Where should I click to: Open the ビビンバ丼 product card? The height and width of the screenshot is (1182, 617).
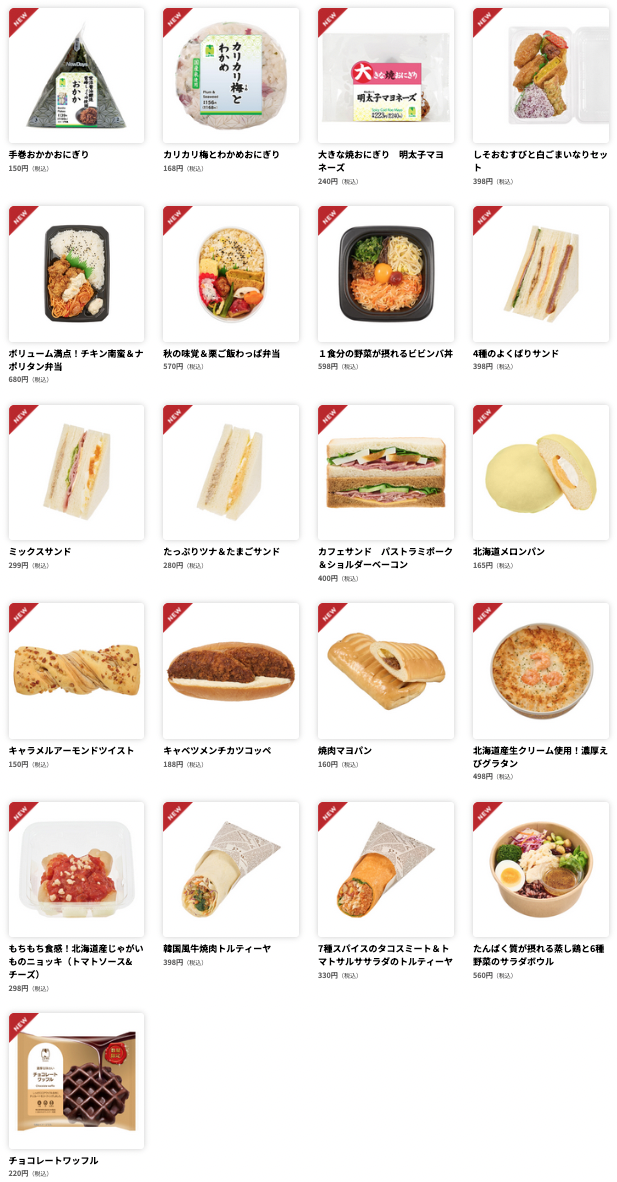386,274
